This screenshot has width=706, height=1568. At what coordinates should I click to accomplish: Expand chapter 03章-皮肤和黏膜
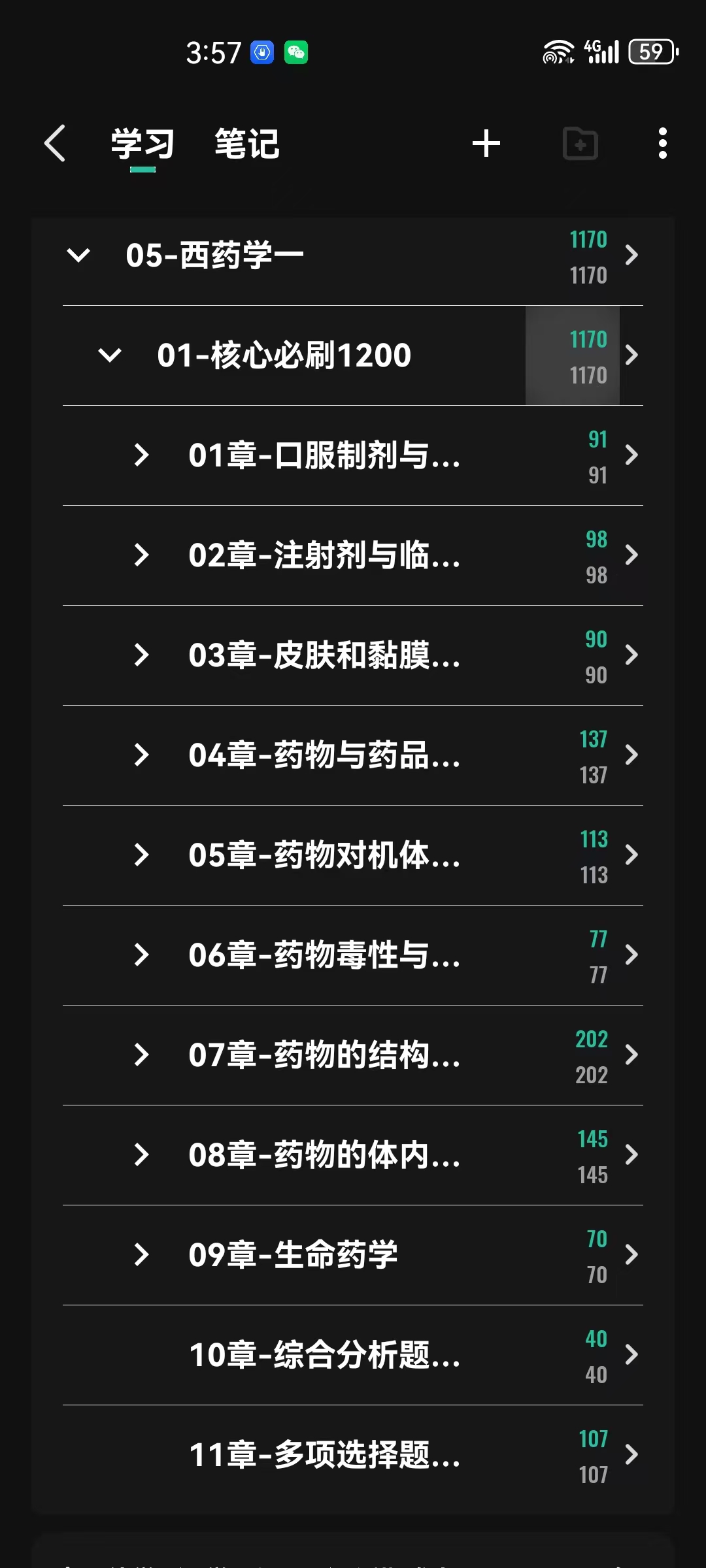pos(141,655)
